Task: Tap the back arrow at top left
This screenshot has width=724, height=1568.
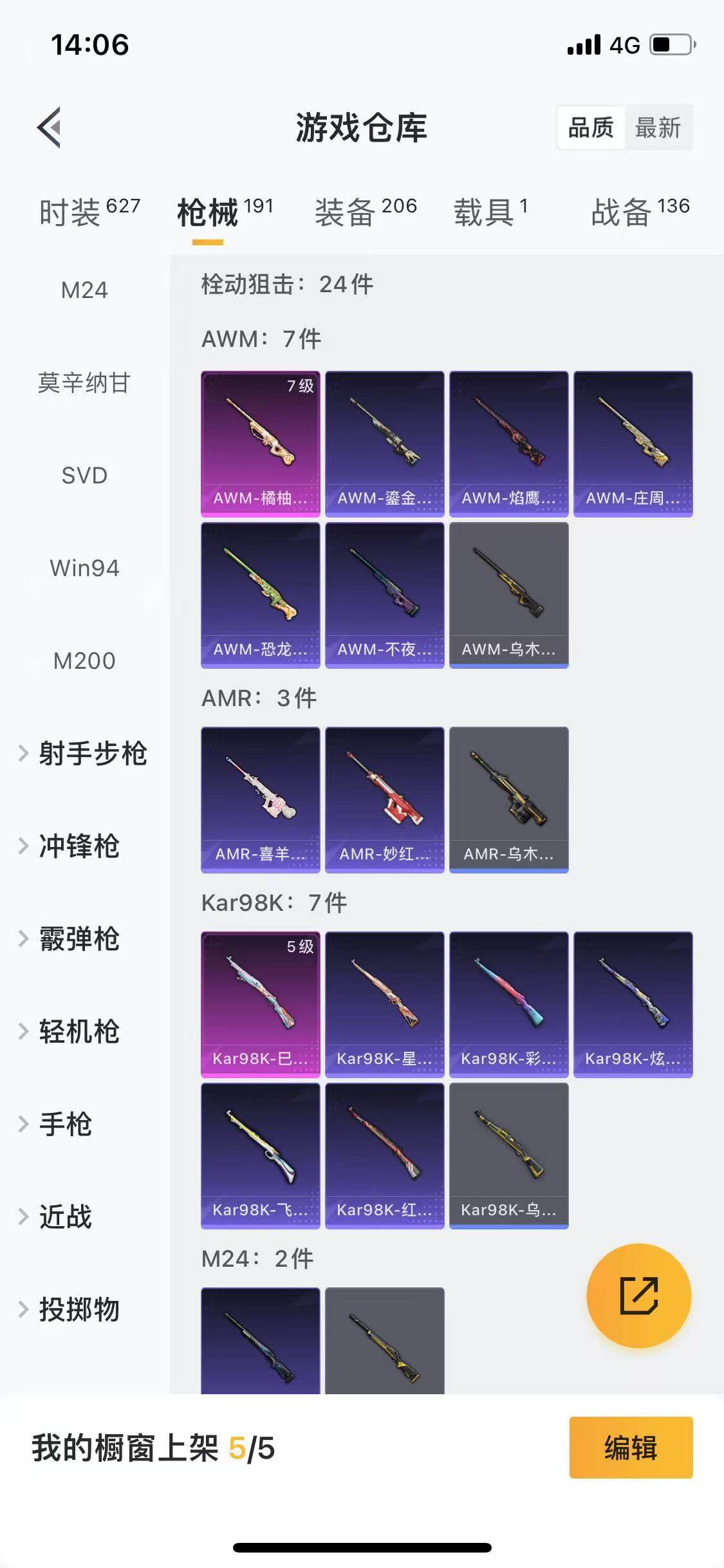Action: point(48,127)
